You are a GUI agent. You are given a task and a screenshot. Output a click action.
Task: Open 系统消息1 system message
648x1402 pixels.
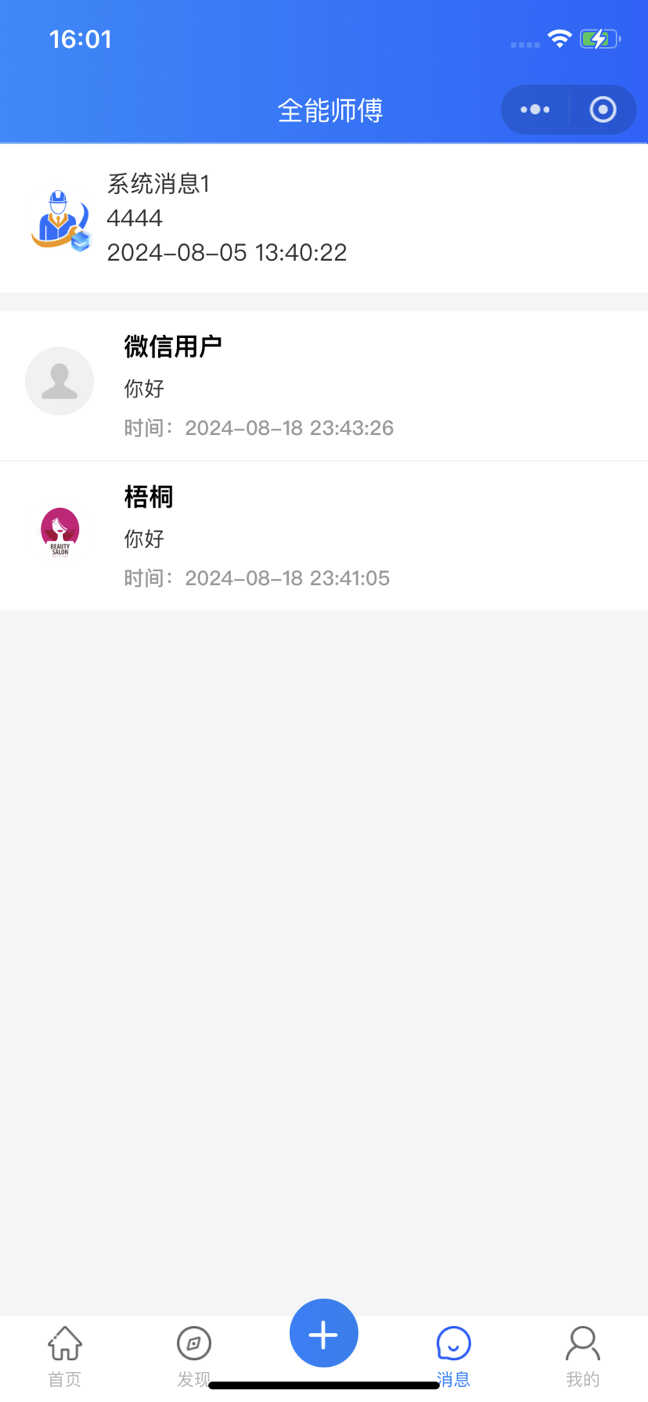[x=324, y=218]
